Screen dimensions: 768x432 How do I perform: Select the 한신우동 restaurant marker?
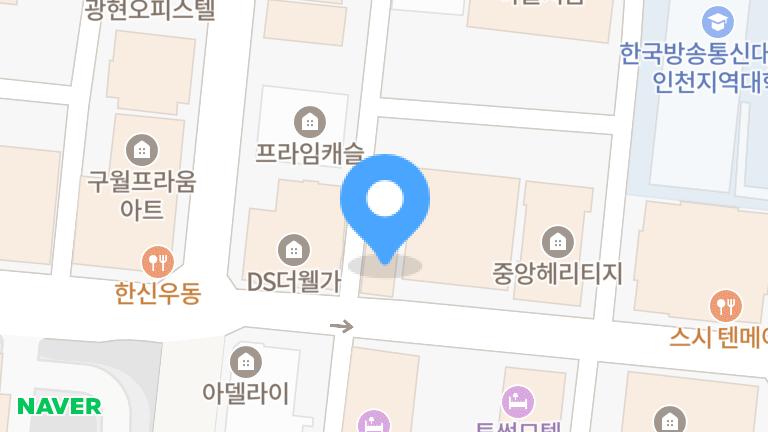[157, 263]
